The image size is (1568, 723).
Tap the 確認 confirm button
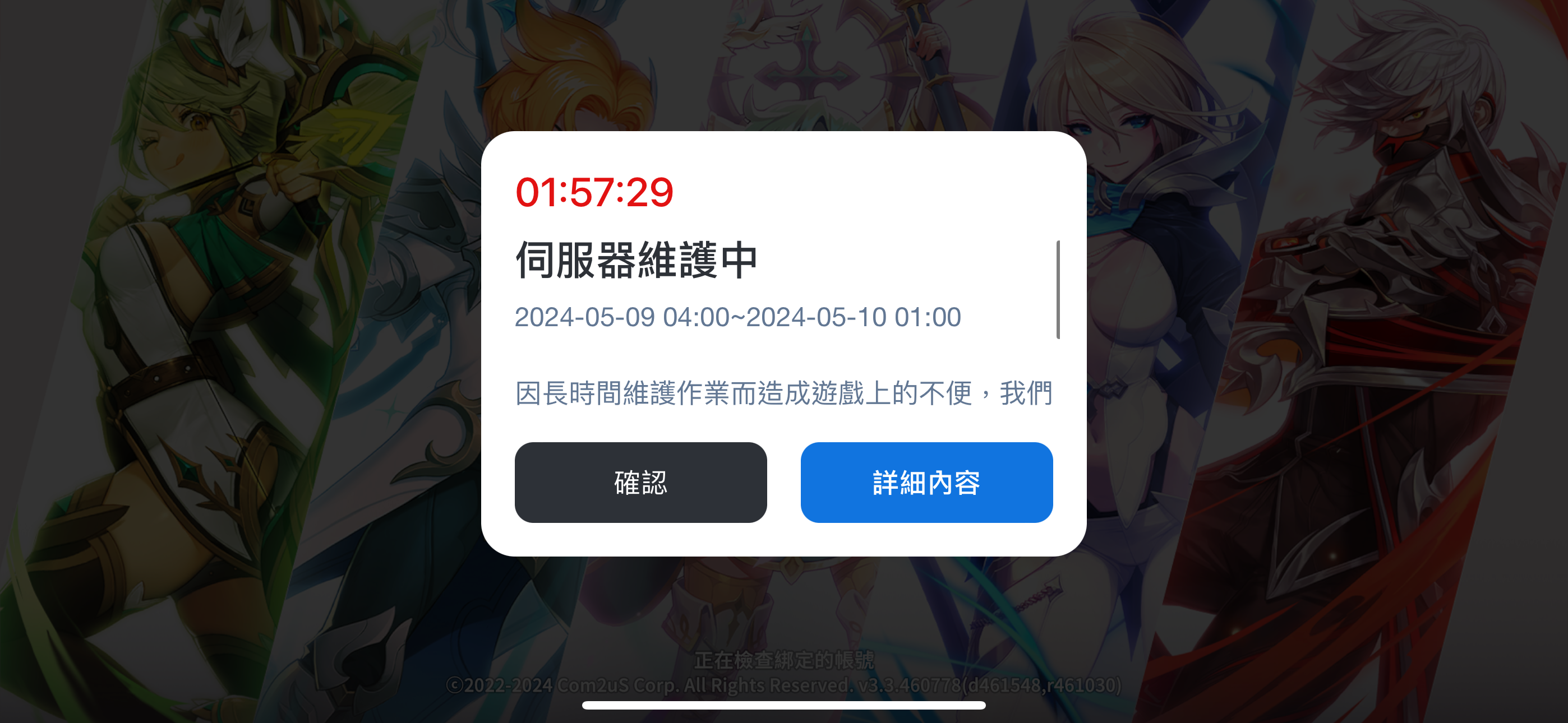(x=640, y=482)
